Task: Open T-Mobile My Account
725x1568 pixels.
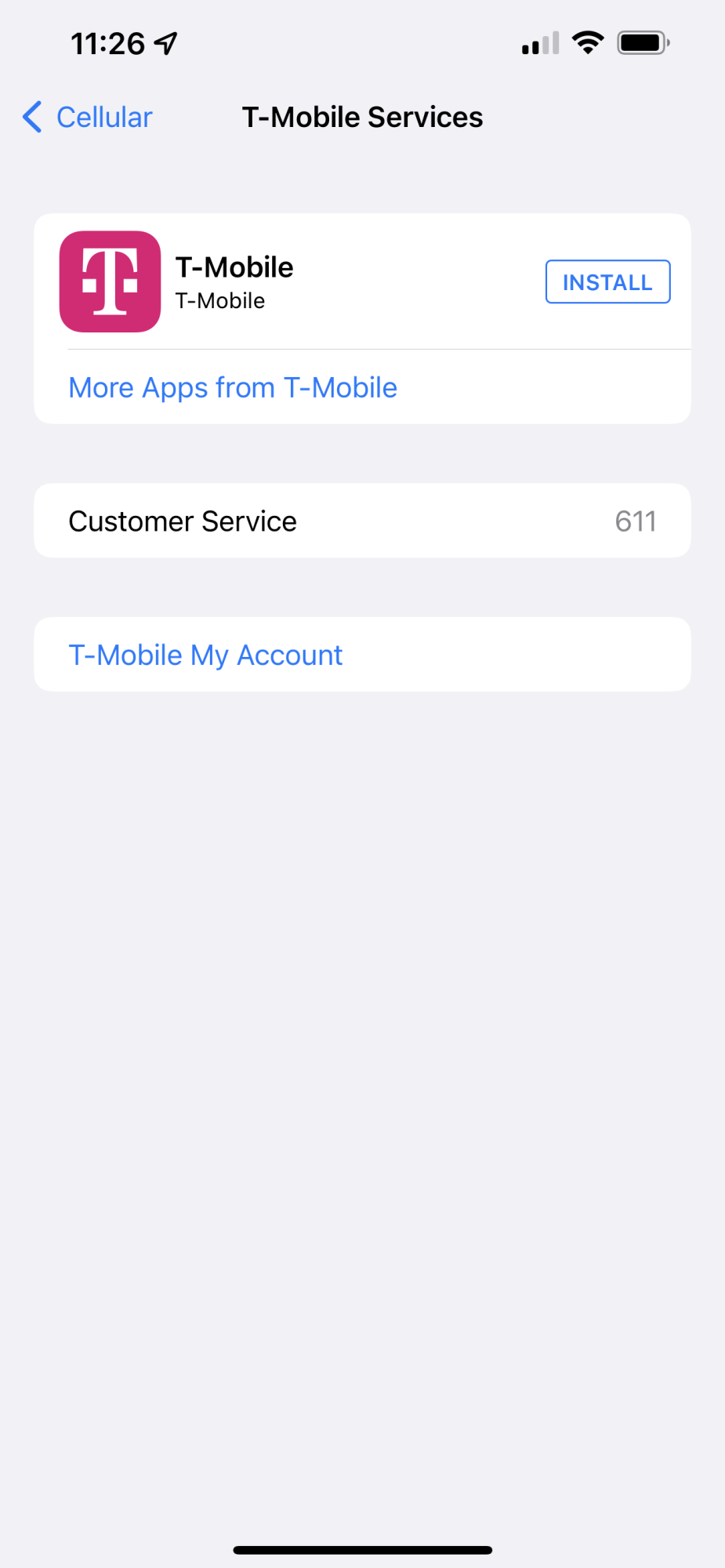Action: (362, 655)
